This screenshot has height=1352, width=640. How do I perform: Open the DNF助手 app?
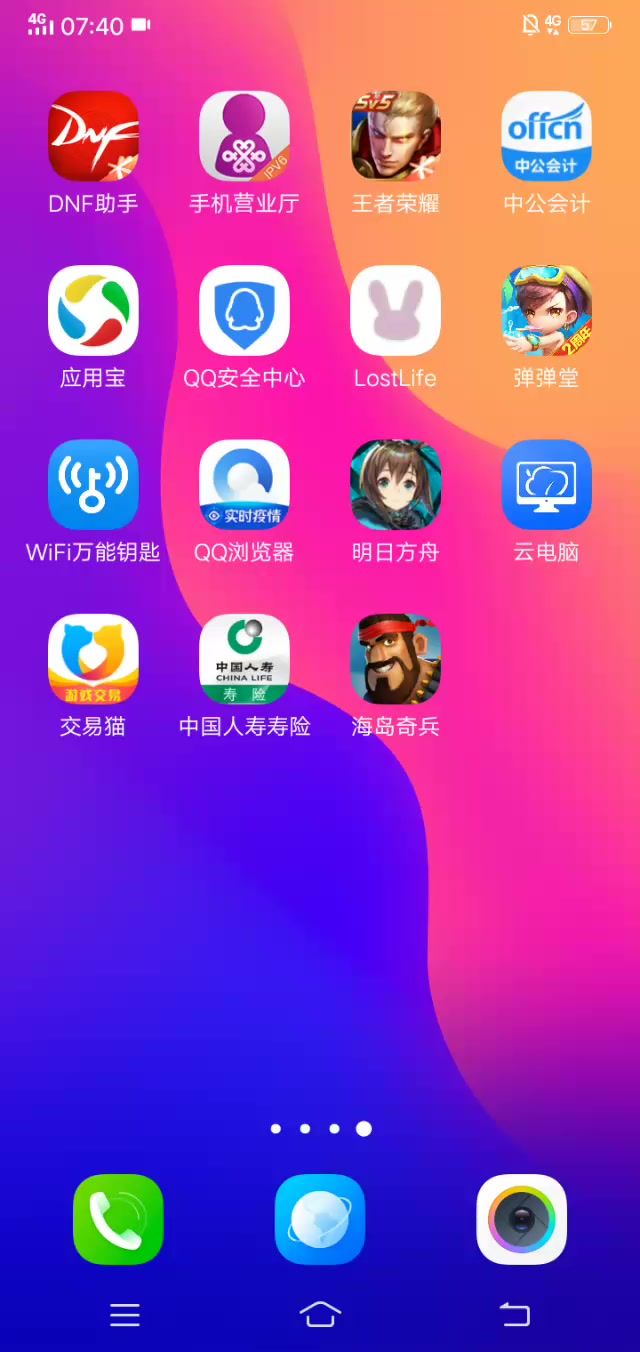[x=93, y=136]
